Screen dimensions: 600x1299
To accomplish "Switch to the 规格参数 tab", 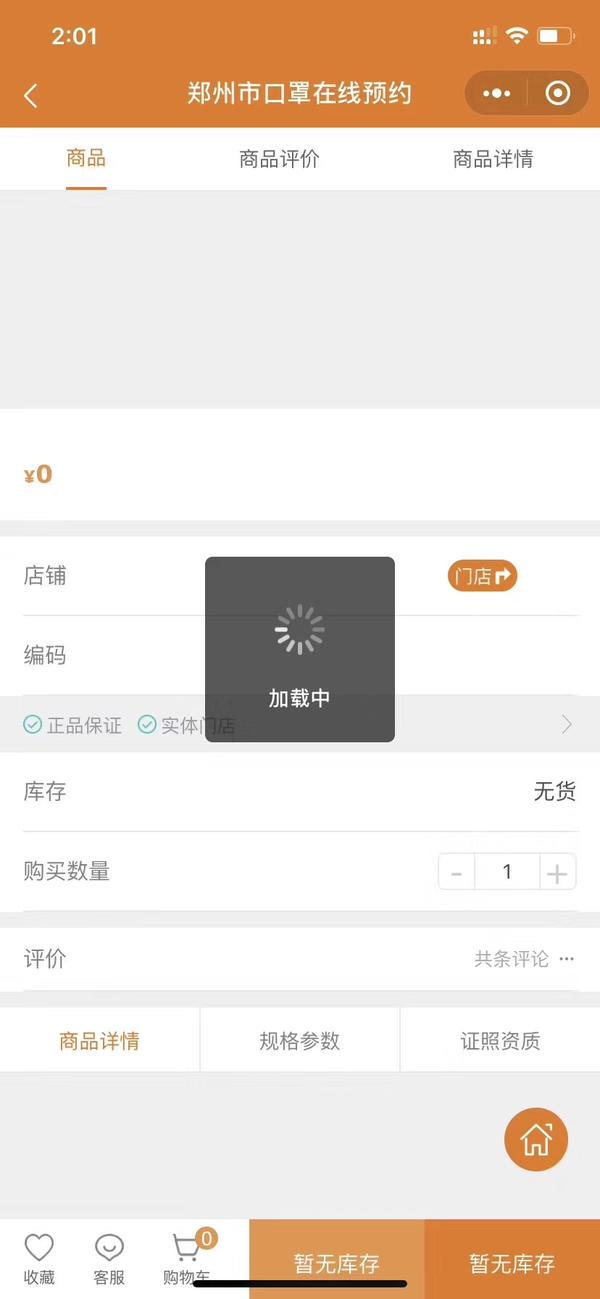I will coord(300,1041).
